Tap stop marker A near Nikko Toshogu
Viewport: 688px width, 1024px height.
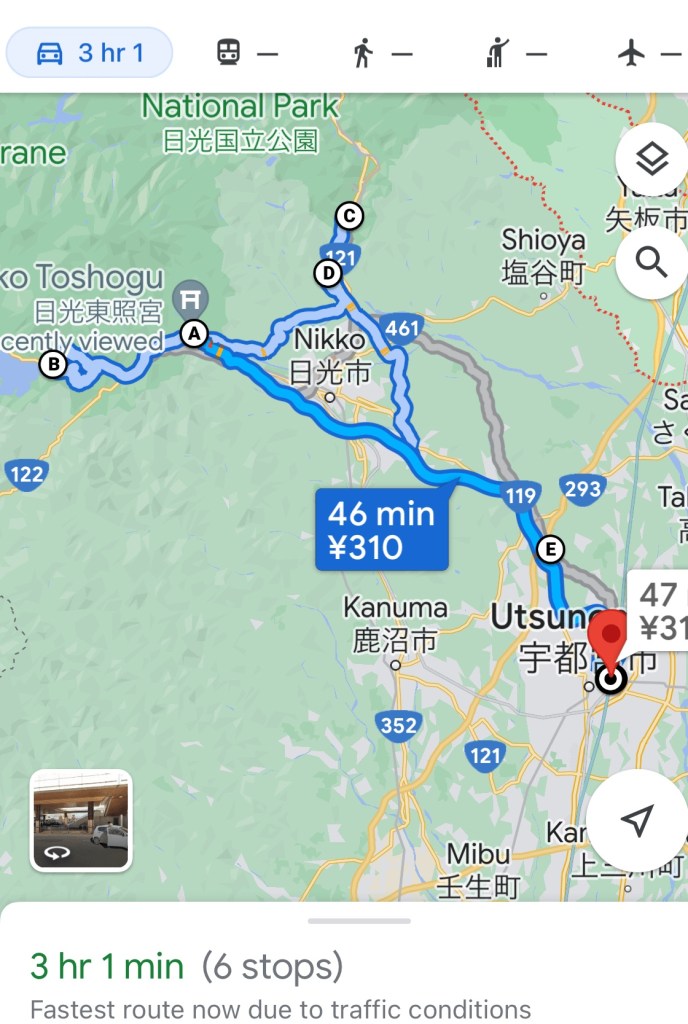(193, 333)
